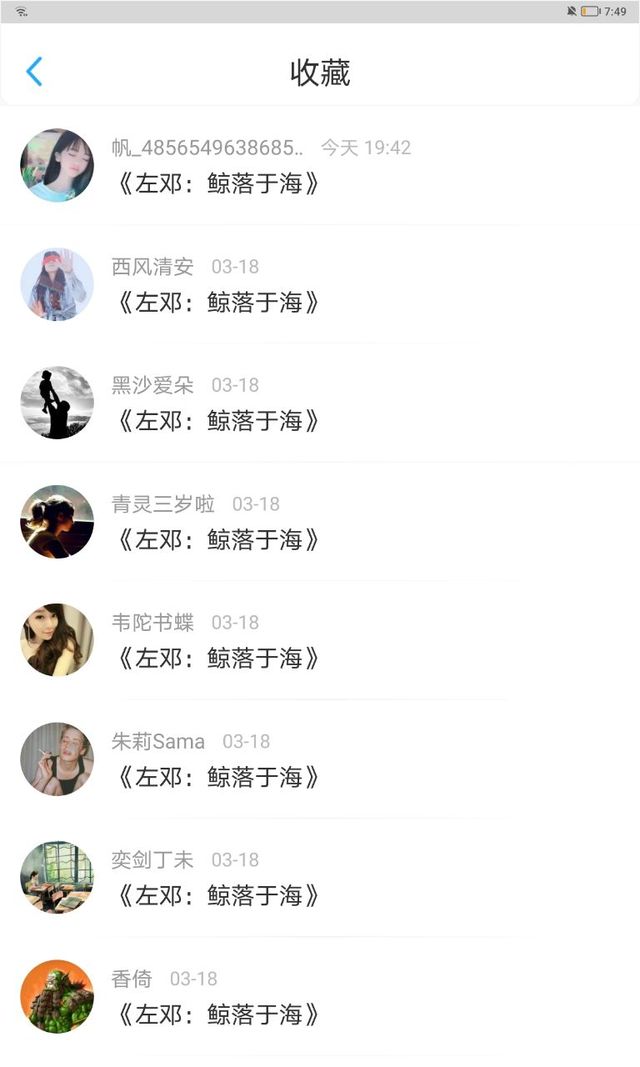View the post from 青灵三岁啦
This screenshot has width=640, height=1067.
tap(218, 540)
